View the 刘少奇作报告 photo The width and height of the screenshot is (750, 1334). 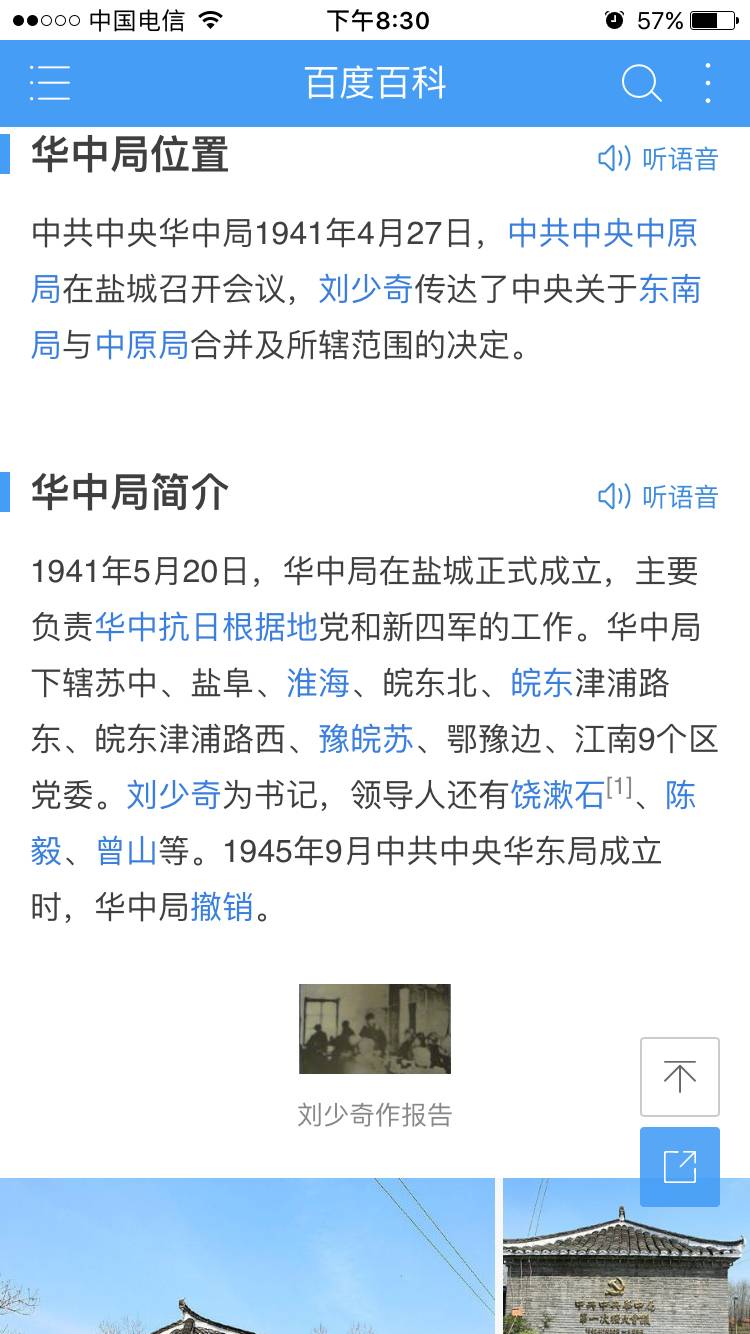(x=375, y=1028)
